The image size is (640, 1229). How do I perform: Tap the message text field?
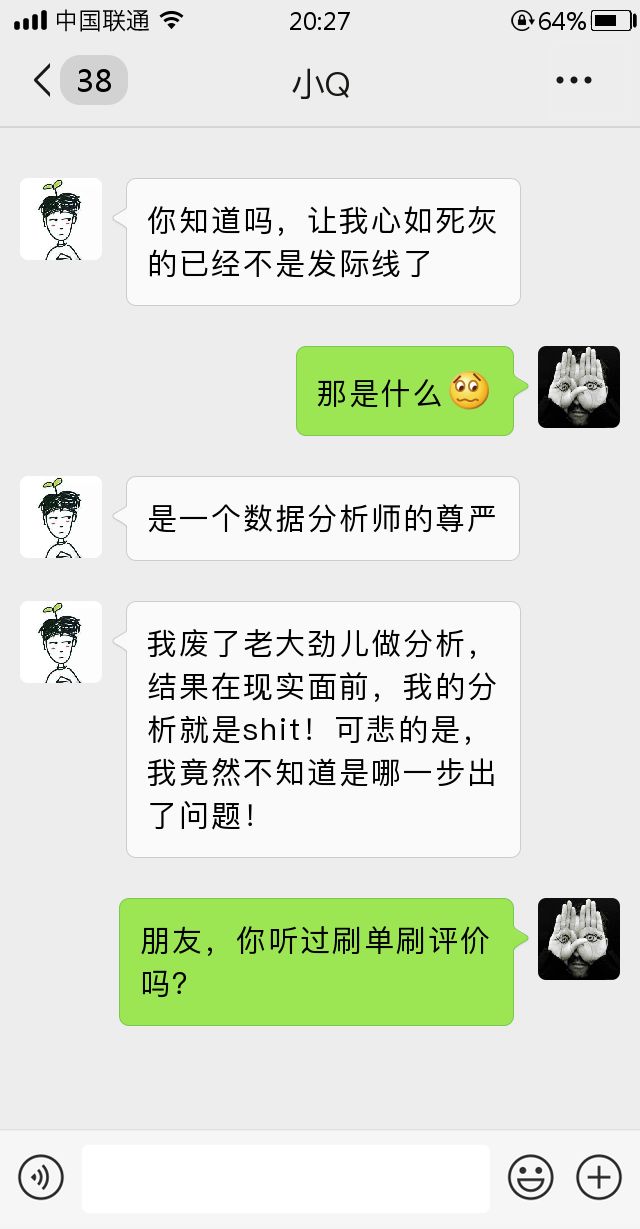click(x=286, y=1178)
